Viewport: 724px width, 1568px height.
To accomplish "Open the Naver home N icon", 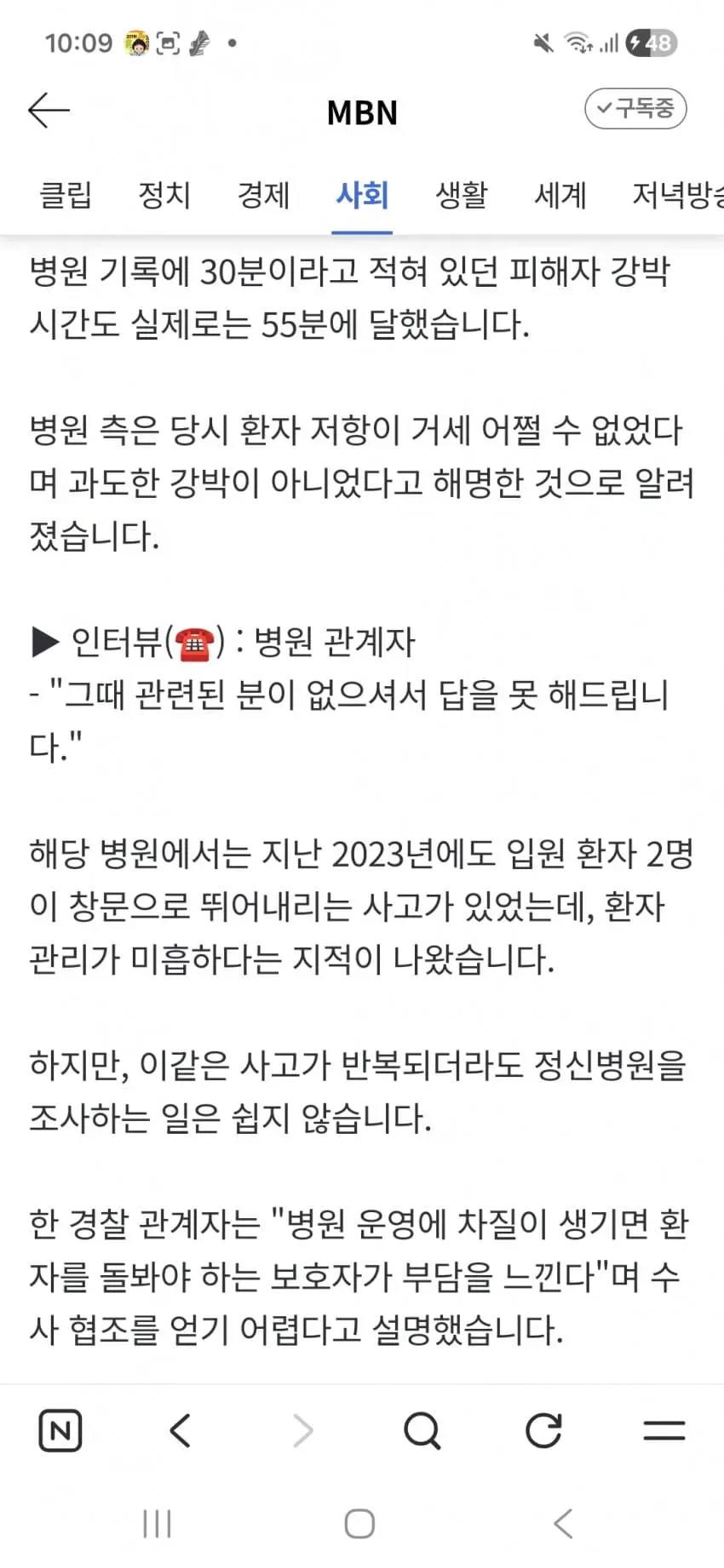I will 60,1430.
